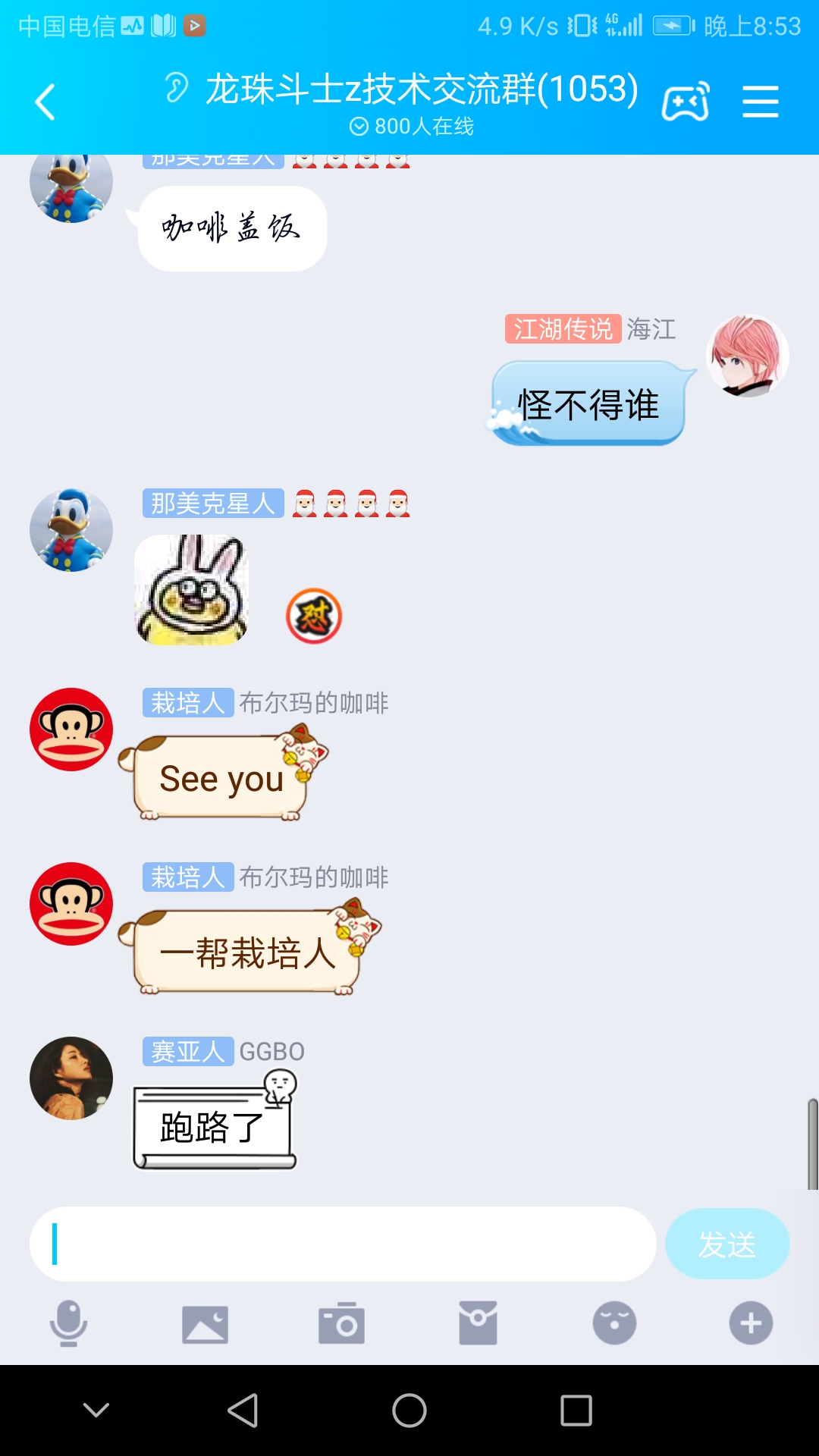The image size is (819, 1456).
Task: Tap the red 怼 reaction badge
Action: tap(314, 616)
